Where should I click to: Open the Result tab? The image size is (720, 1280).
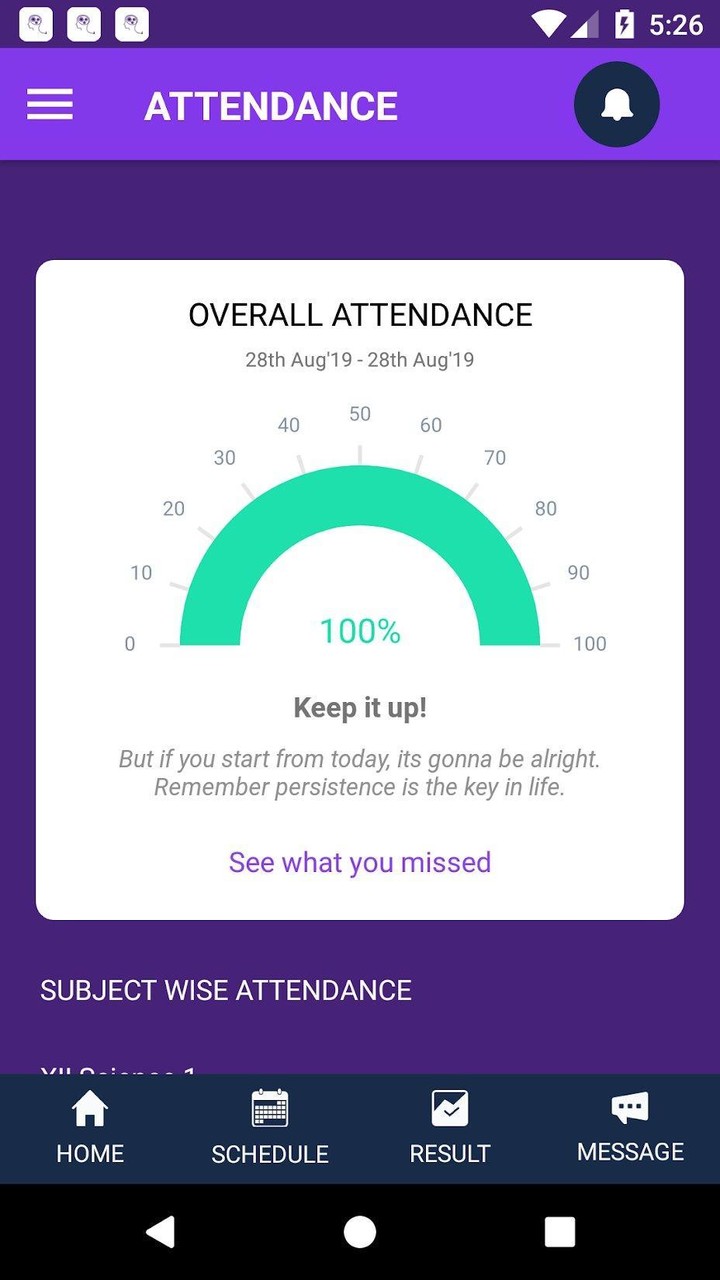[x=450, y=1128]
